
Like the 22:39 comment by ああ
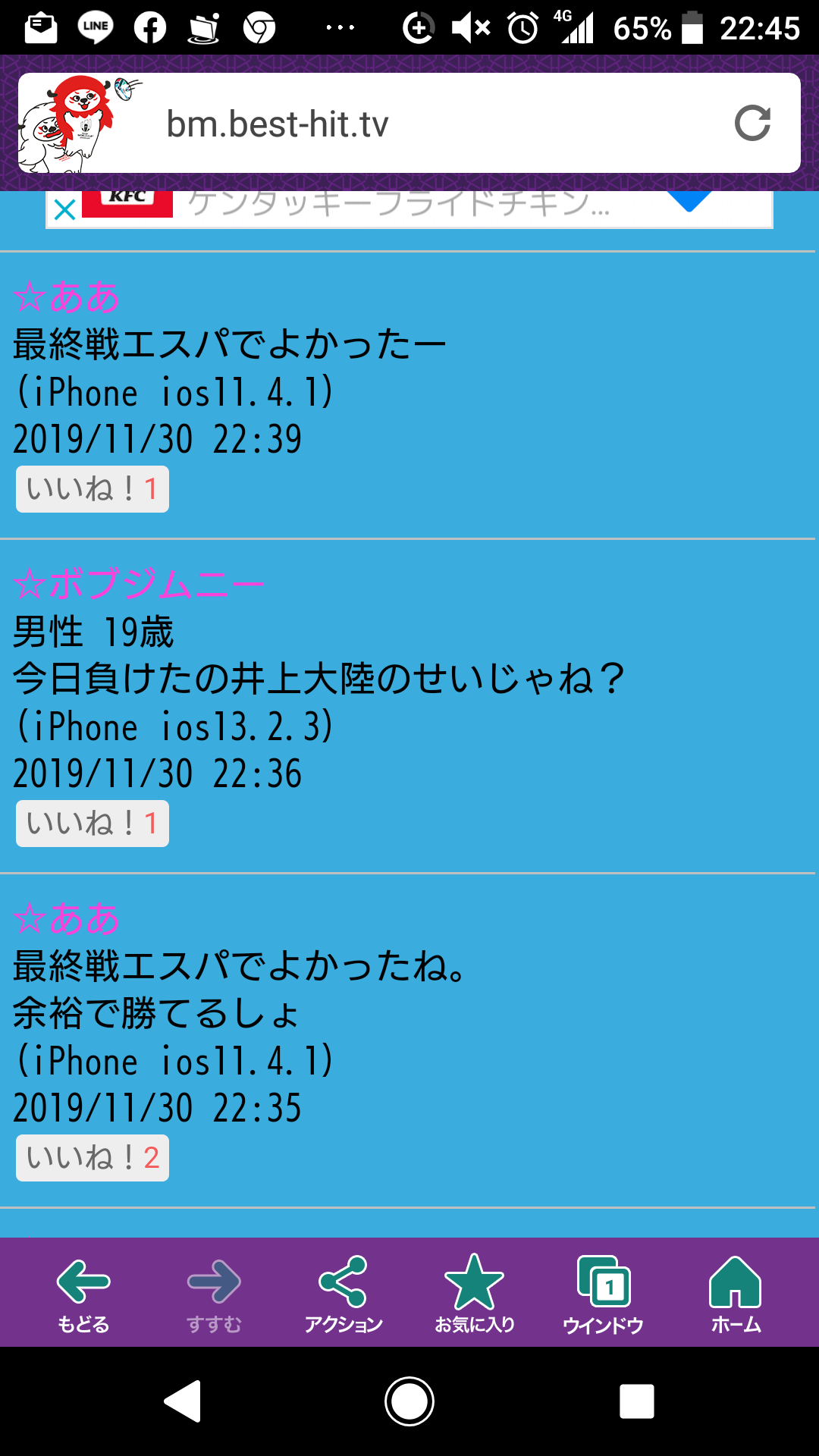click(93, 489)
